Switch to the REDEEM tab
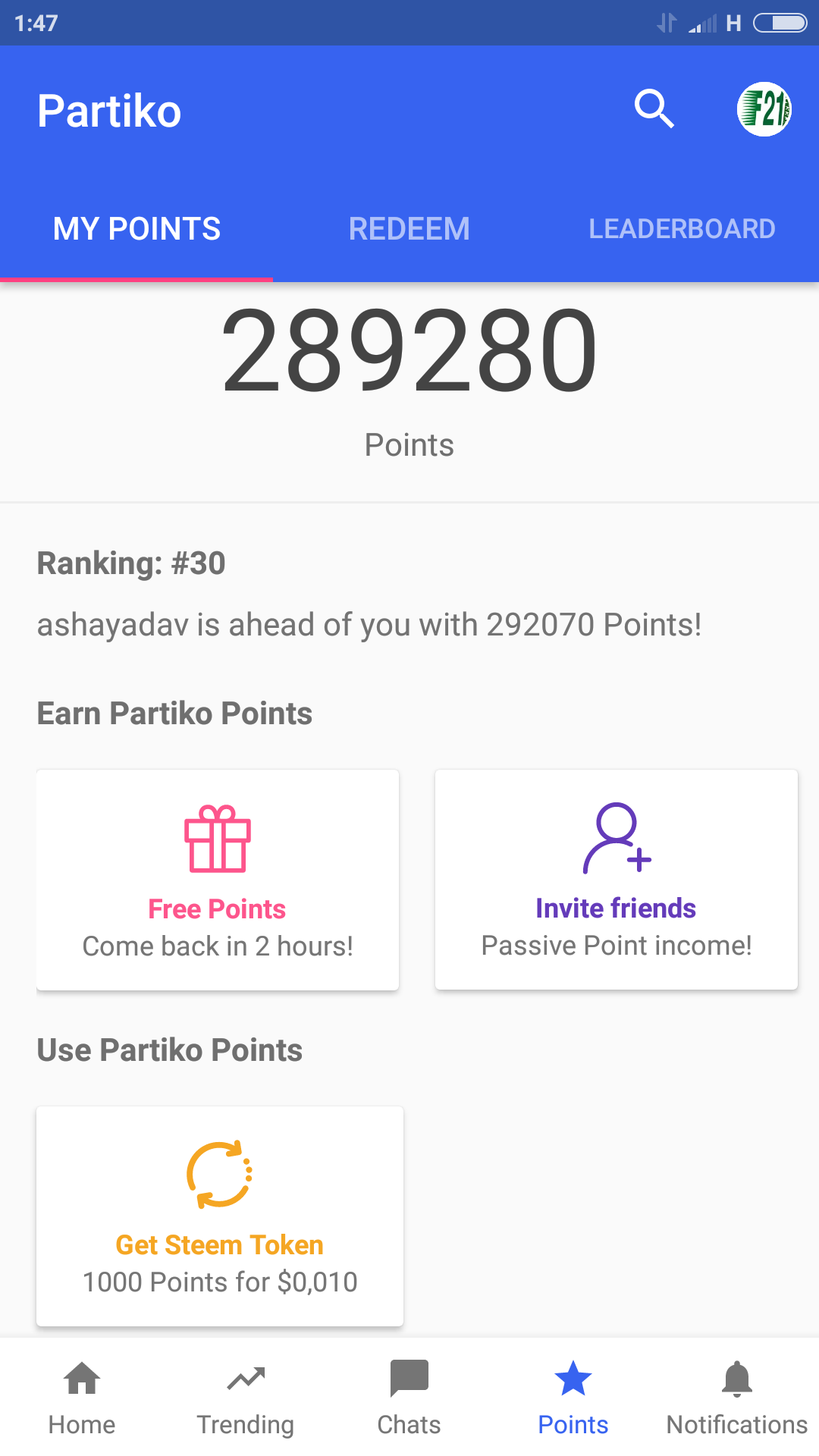The height and width of the screenshot is (1456, 819). [x=409, y=229]
